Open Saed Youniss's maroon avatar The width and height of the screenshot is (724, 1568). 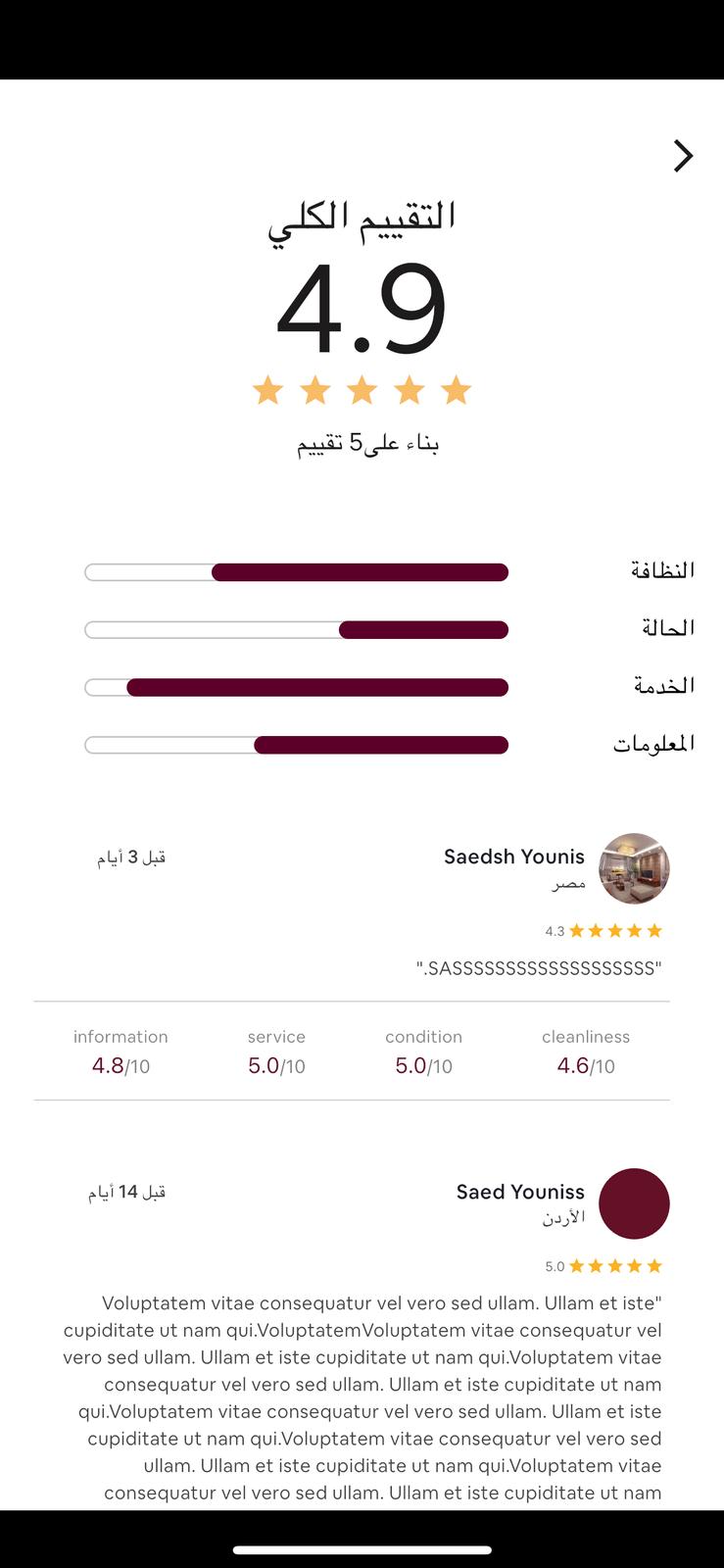pos(634,1203)
